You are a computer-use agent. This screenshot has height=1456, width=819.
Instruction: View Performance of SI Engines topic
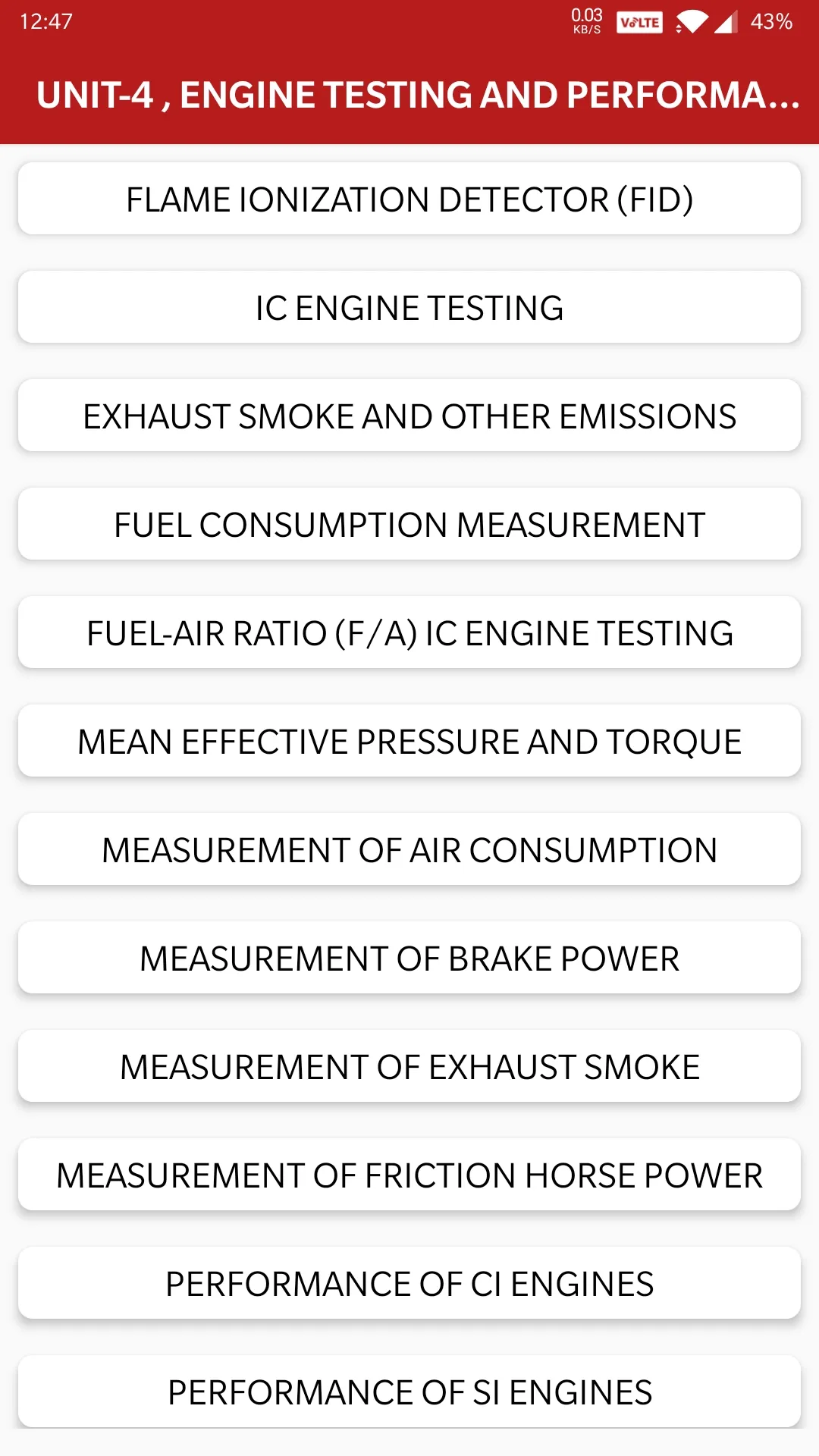coord(409,1392)
